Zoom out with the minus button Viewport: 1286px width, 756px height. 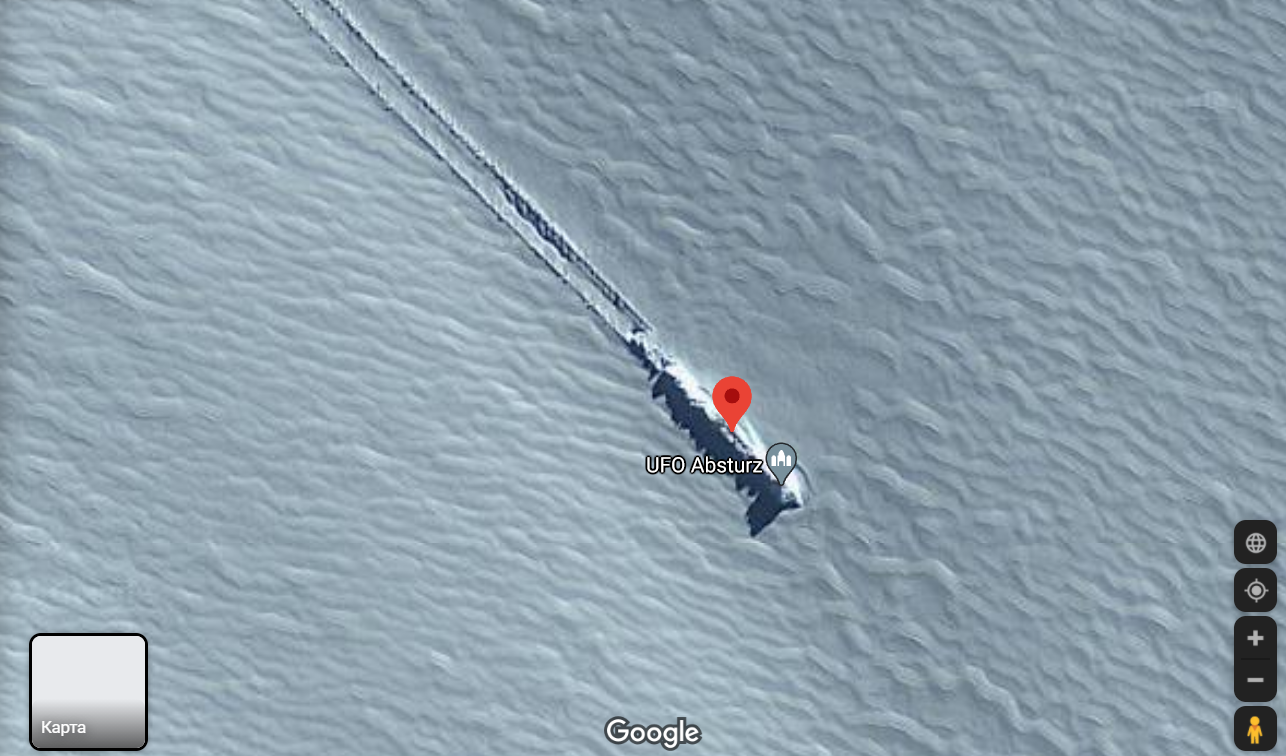click(1255, 680)
